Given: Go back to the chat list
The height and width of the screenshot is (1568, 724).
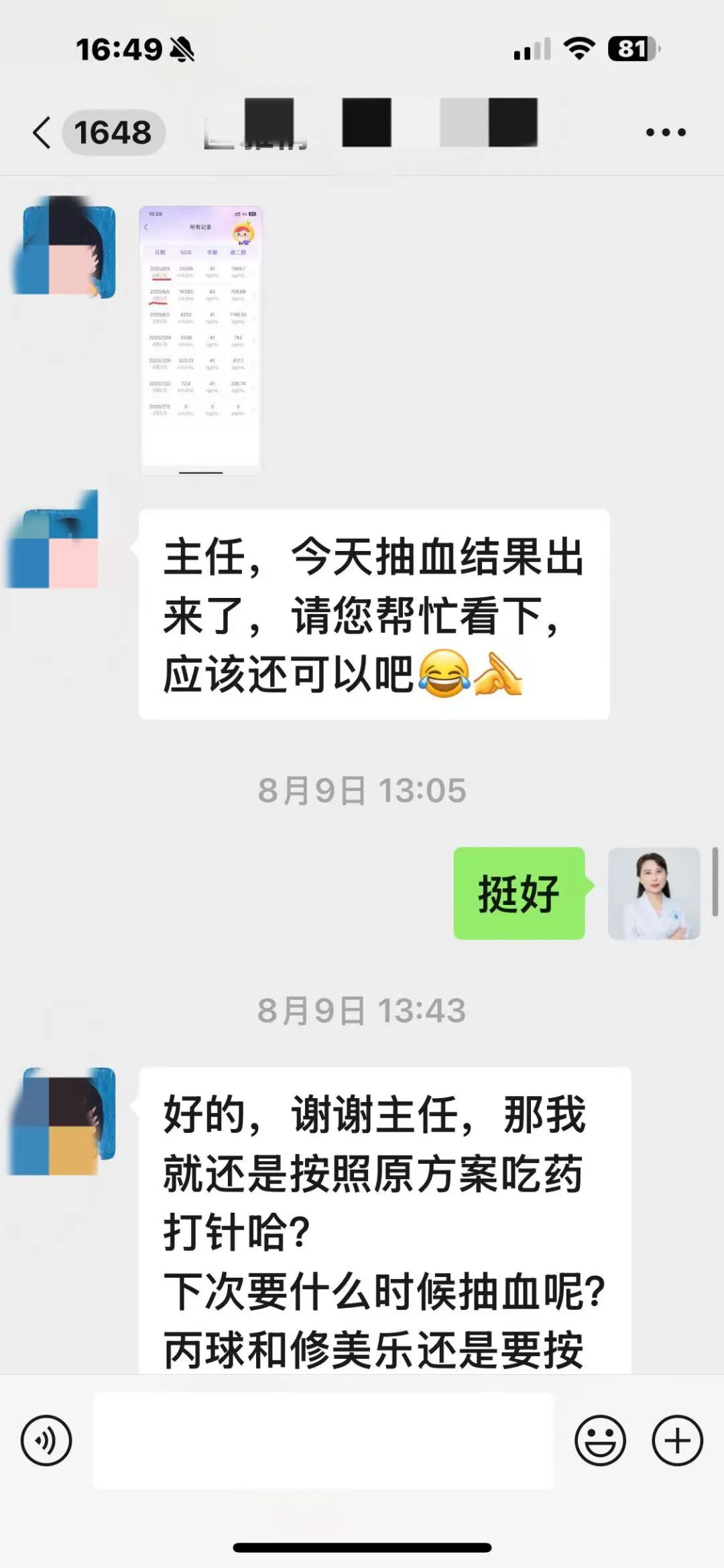Looking at the screenshot, I should click(42, 132).
